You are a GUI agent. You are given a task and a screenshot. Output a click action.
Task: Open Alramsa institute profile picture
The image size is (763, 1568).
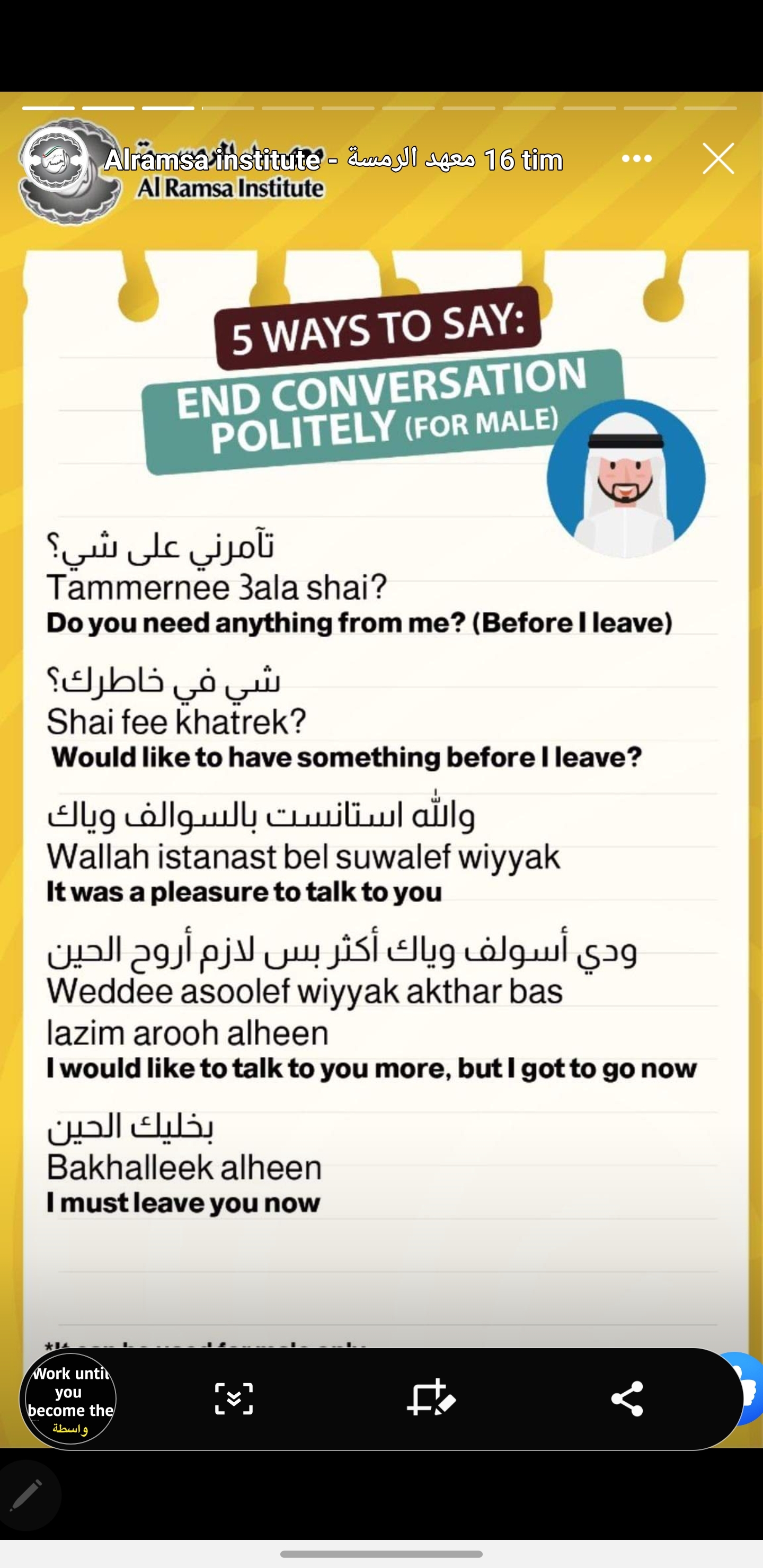click(56, 159)
